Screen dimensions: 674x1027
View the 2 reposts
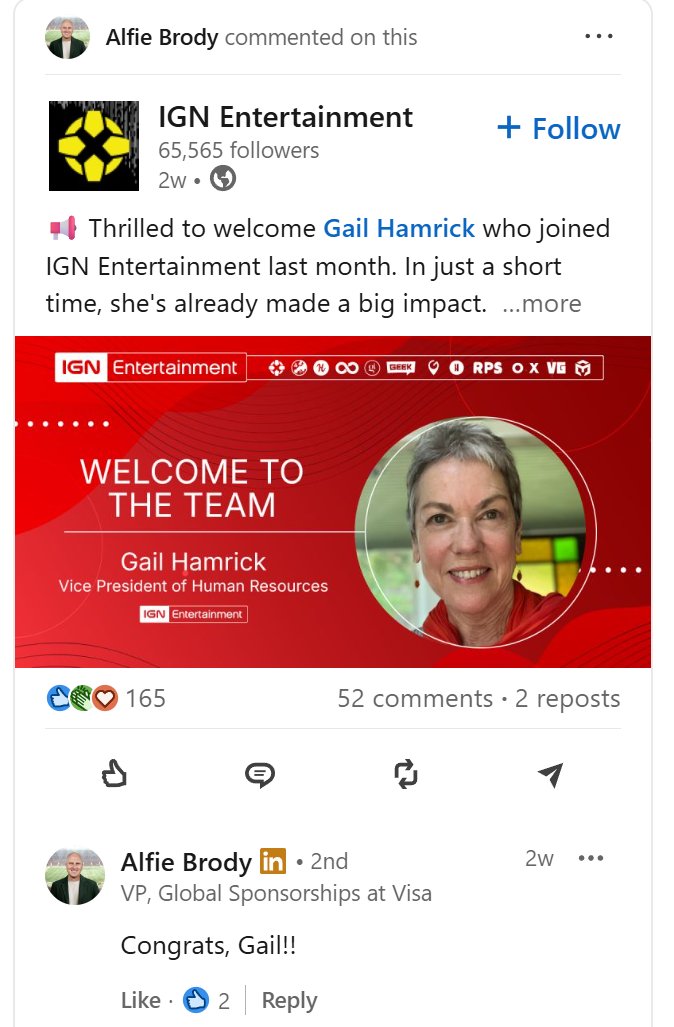(x=567, y=698)
